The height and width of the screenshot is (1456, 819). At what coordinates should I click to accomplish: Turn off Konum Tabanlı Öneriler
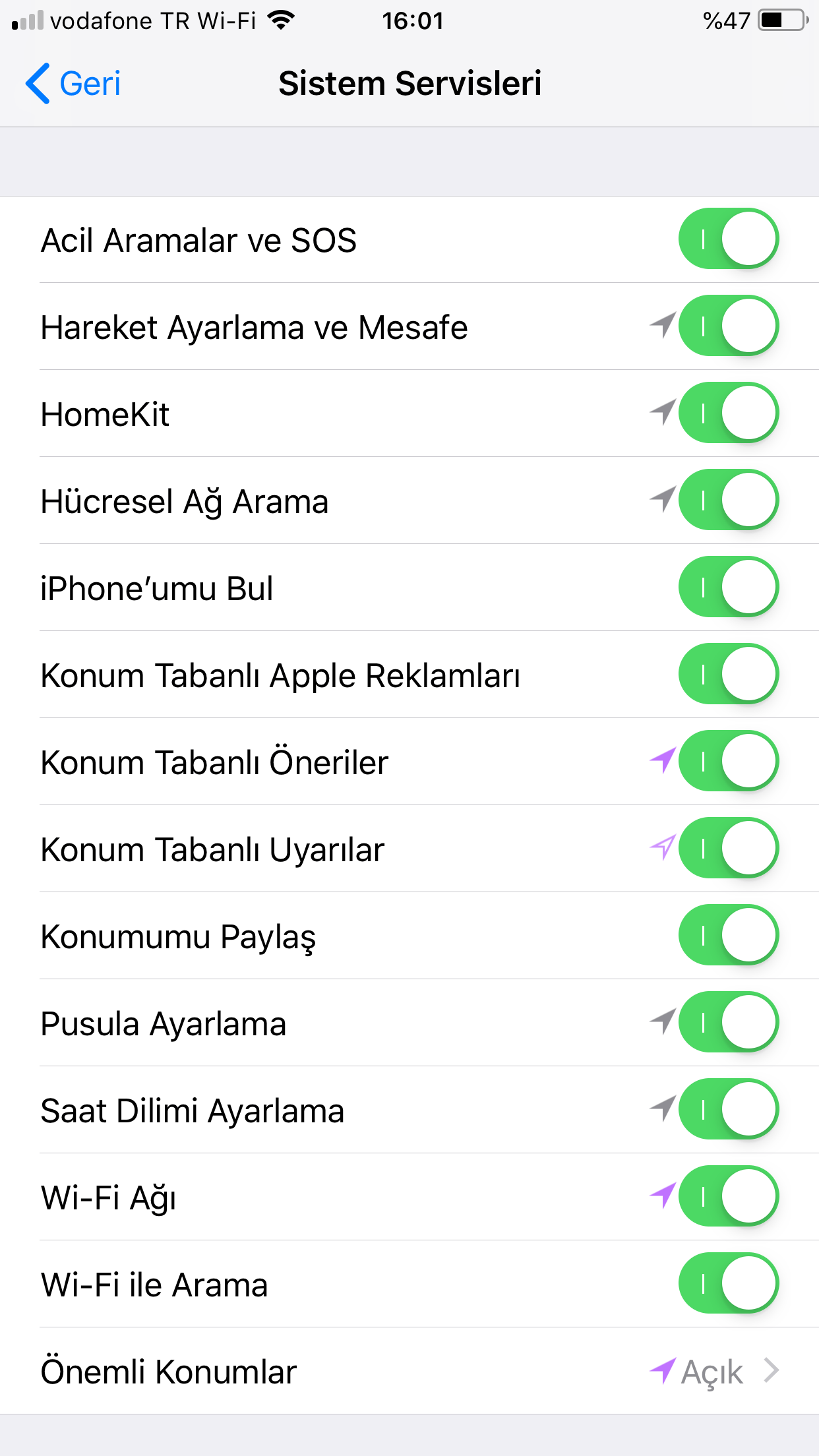coord(728,761)
